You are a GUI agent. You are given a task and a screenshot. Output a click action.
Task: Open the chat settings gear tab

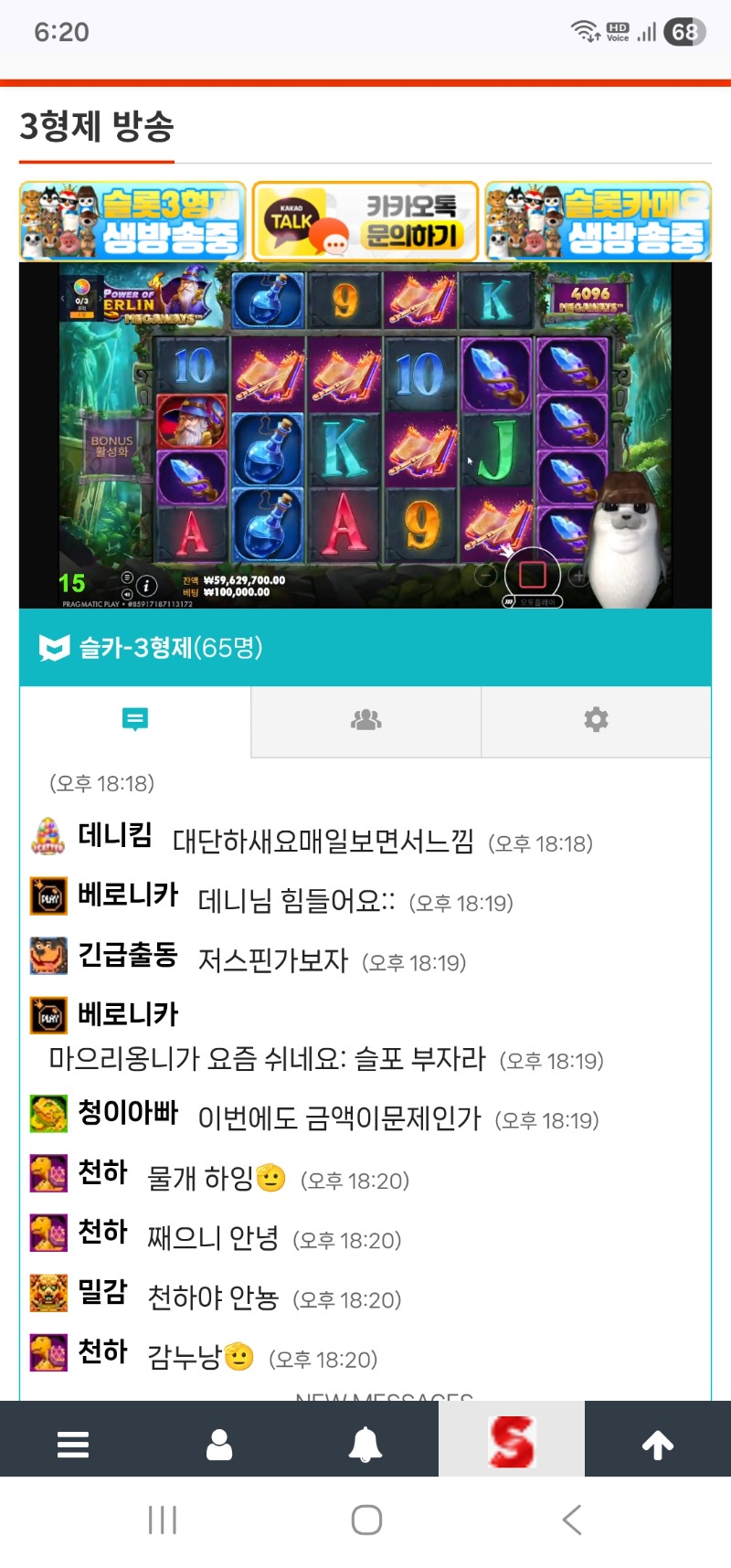596,721
